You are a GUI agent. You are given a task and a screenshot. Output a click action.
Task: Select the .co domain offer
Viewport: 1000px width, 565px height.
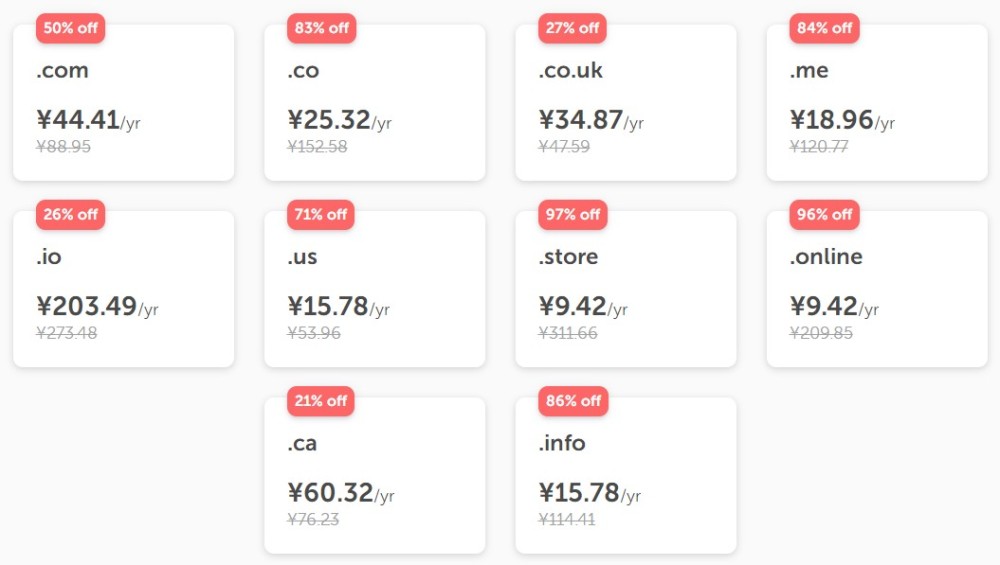(x=374, y=103)
